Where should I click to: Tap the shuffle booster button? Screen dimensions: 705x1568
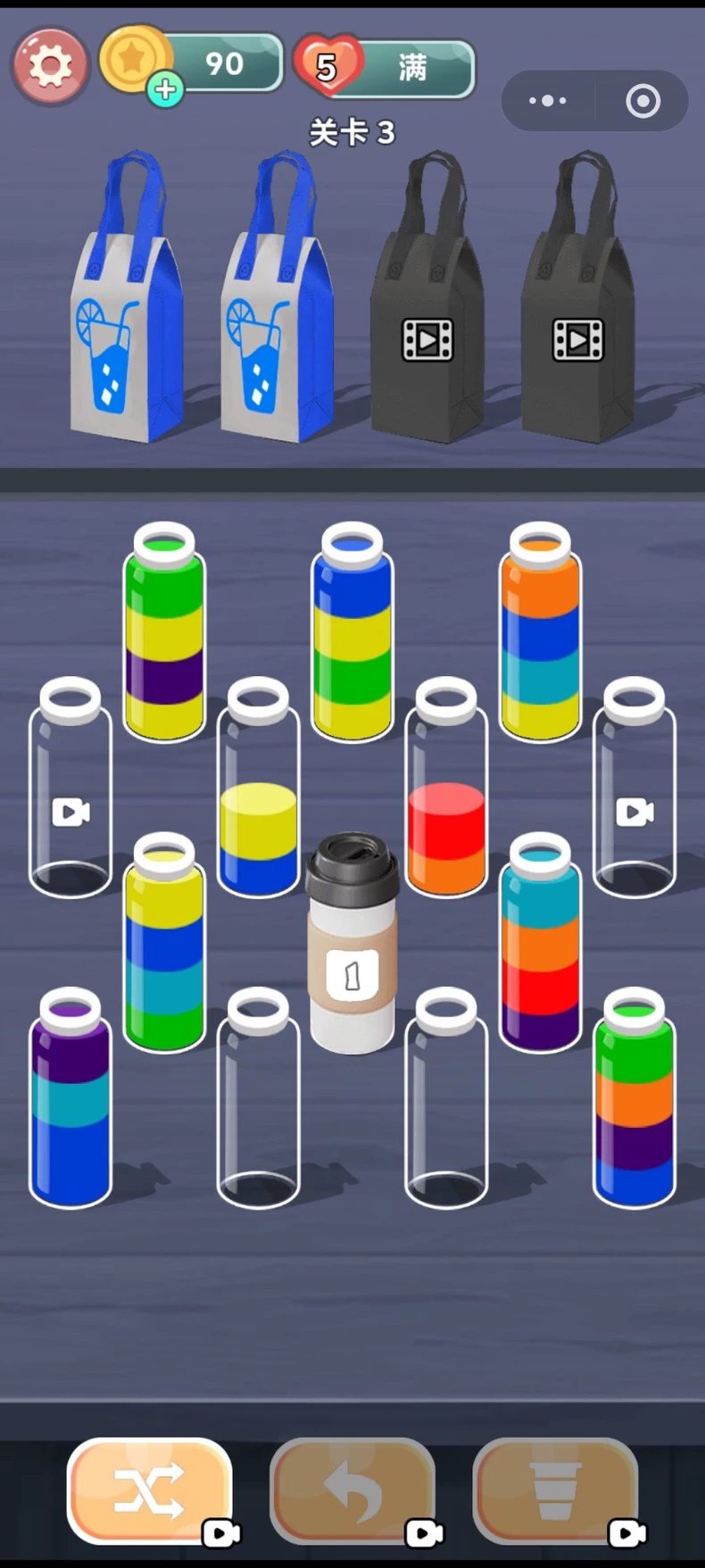[150, 1490]
